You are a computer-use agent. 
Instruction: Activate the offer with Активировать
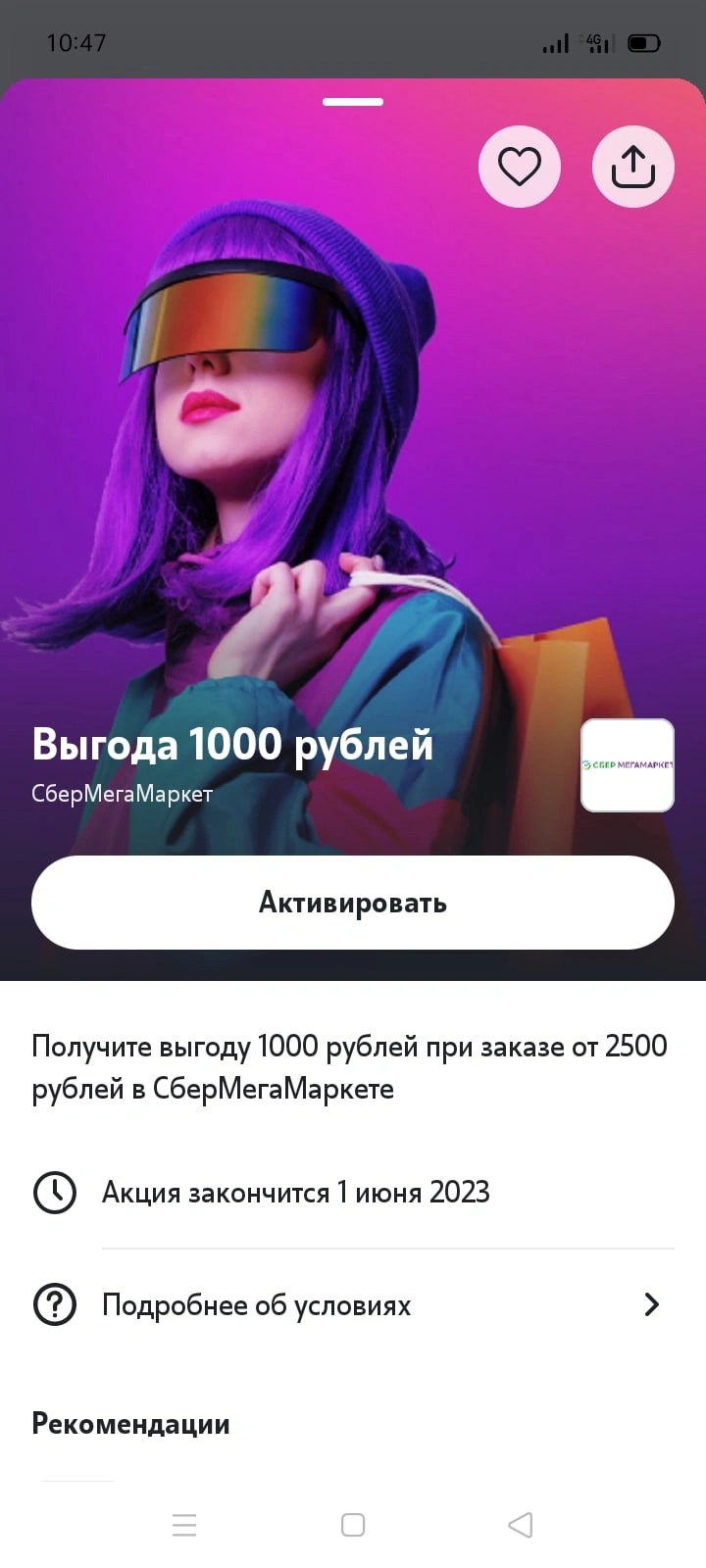click(353, 903)
